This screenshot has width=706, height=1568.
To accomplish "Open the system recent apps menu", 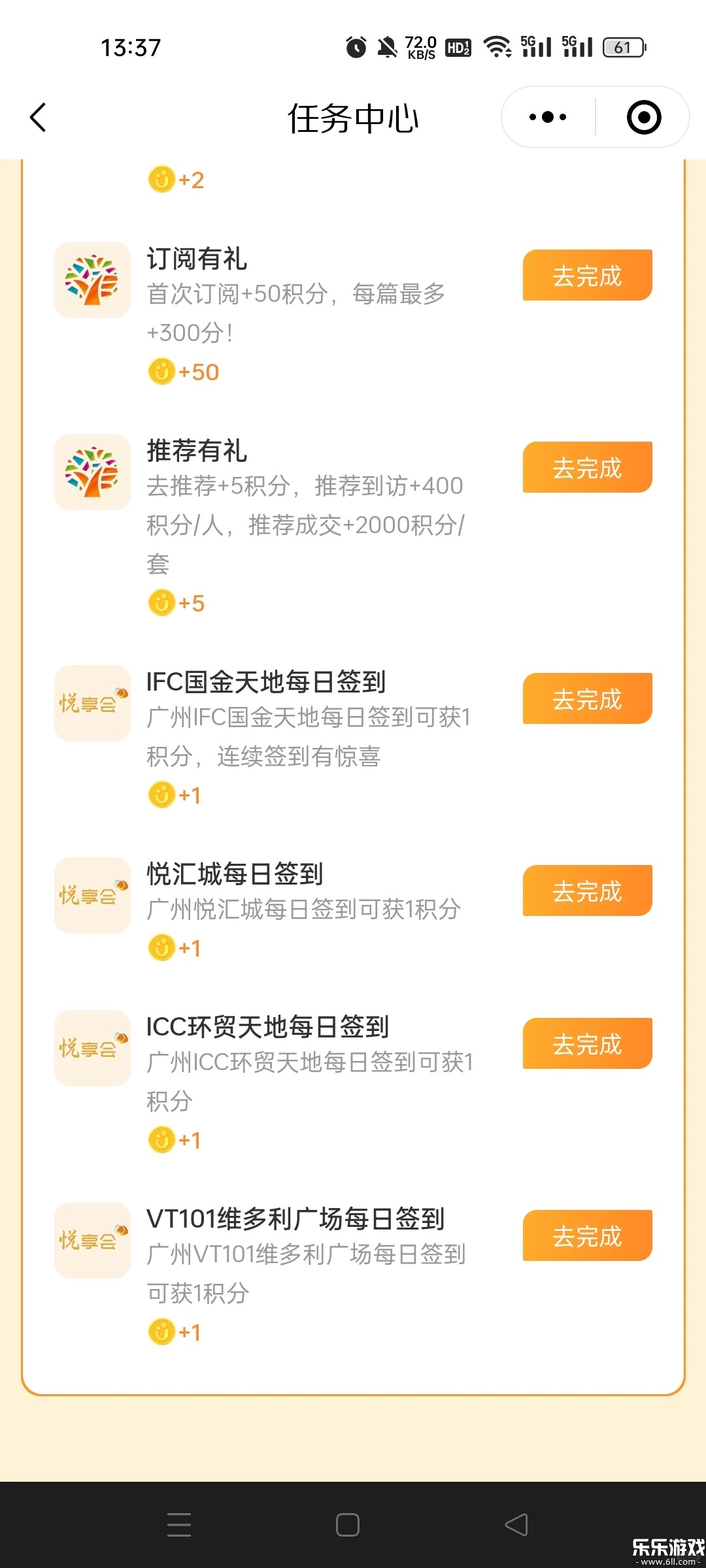I will 179,1524.
